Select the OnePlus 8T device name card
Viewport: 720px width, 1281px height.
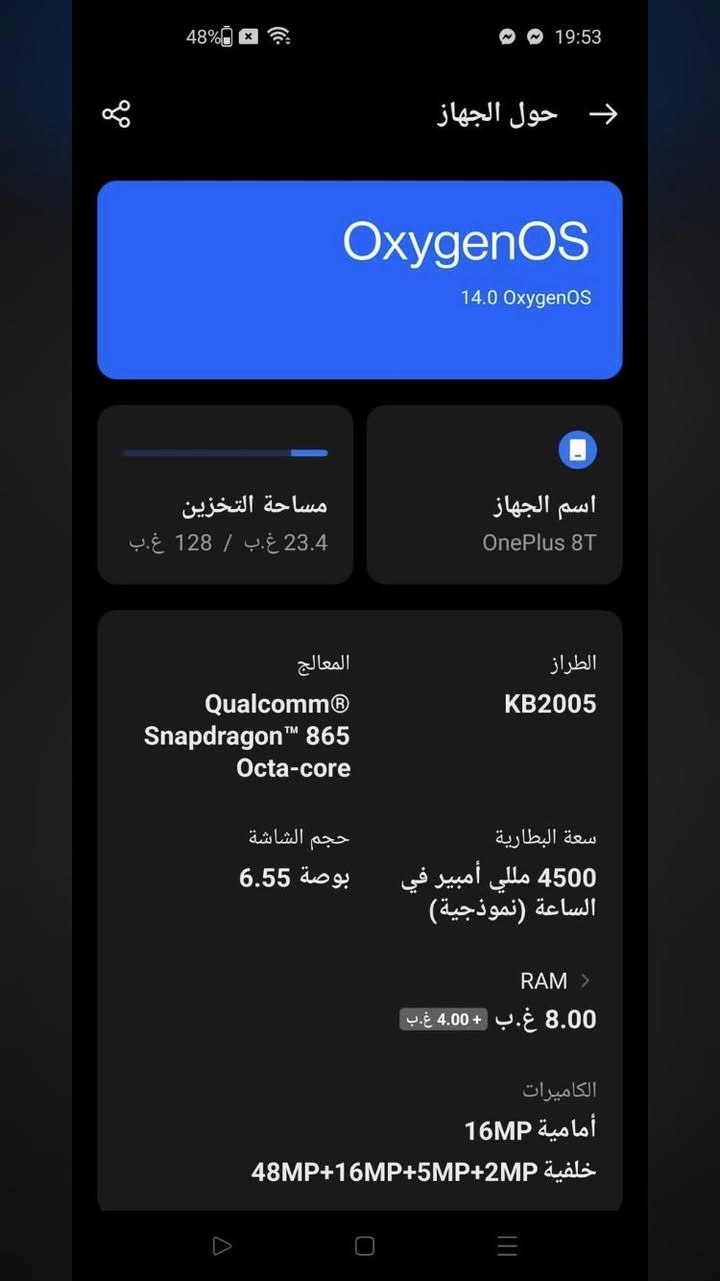pos(494,493)
